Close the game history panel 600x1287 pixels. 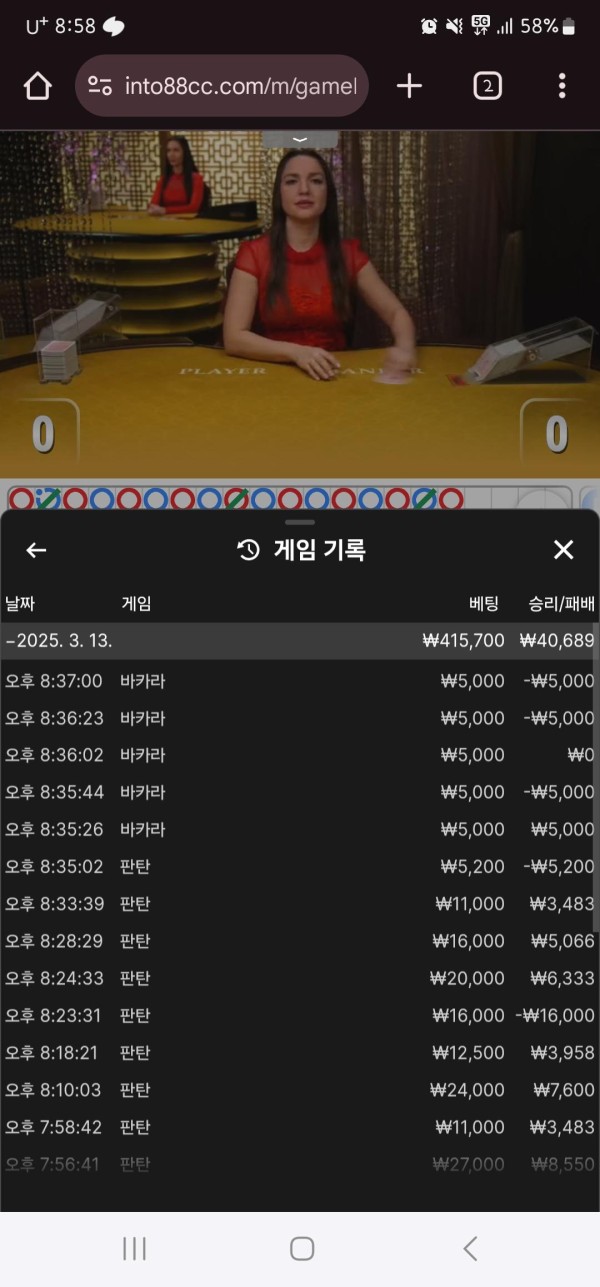coord(563,550)
